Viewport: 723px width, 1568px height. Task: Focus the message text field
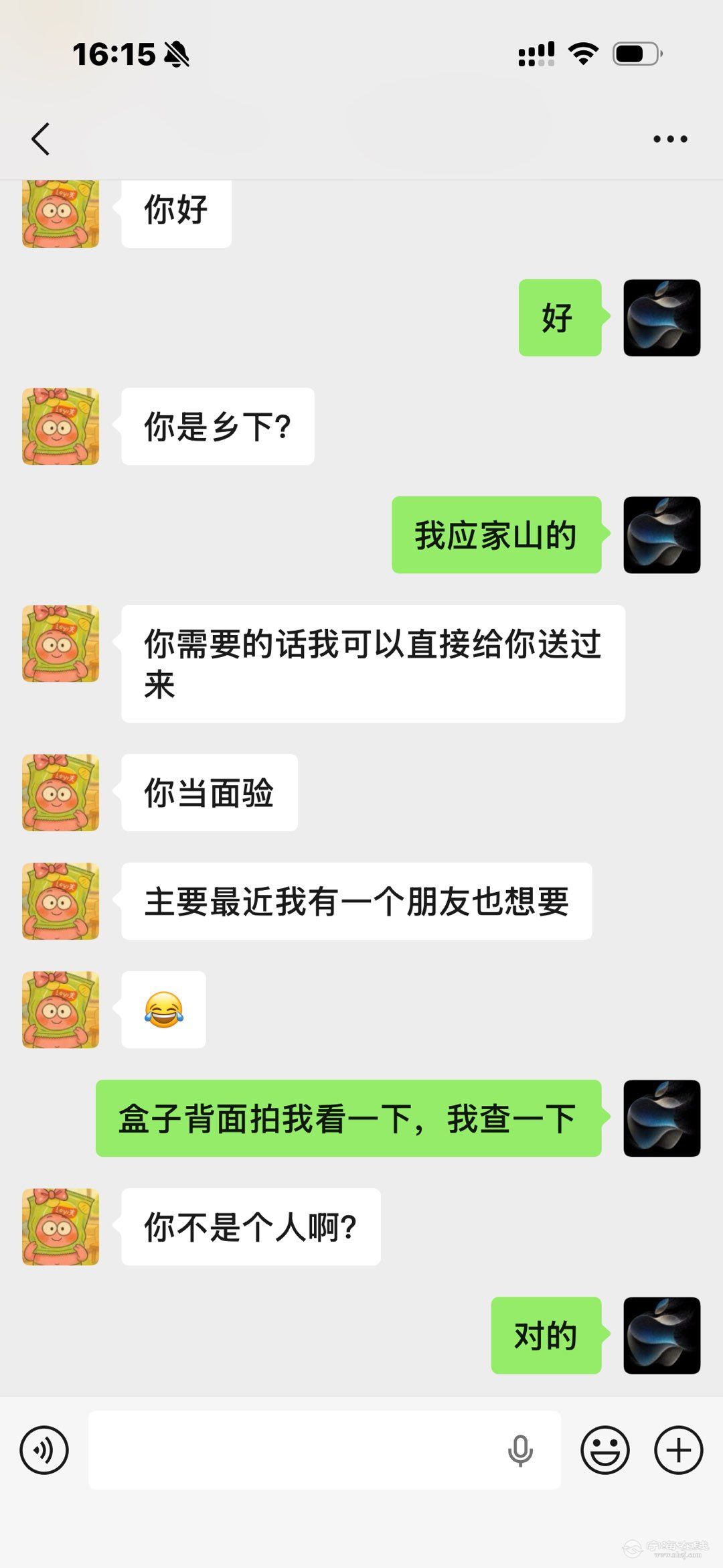pos(295,1450)
